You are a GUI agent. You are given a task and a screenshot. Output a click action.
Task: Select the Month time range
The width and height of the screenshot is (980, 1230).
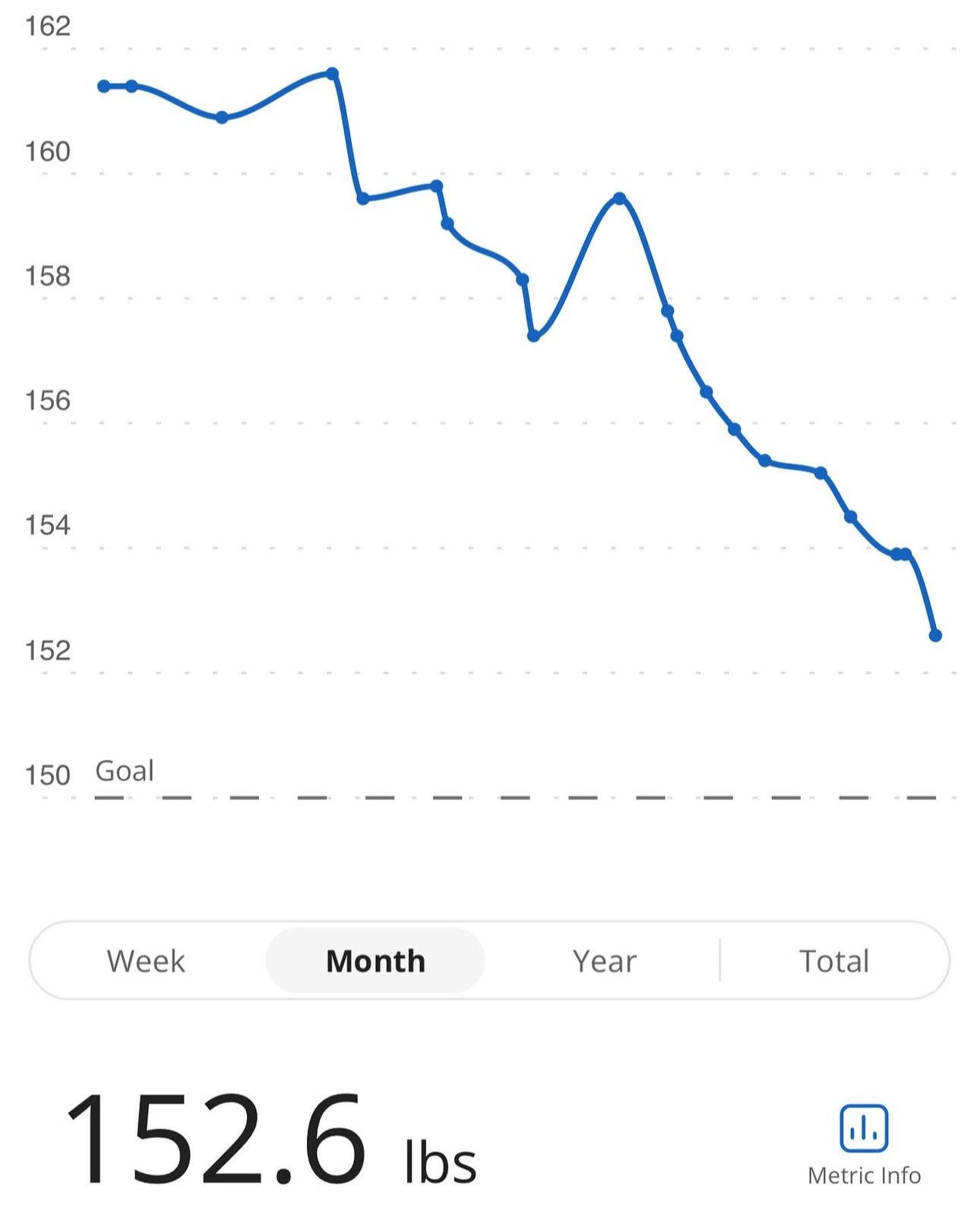tap(375, 961)
